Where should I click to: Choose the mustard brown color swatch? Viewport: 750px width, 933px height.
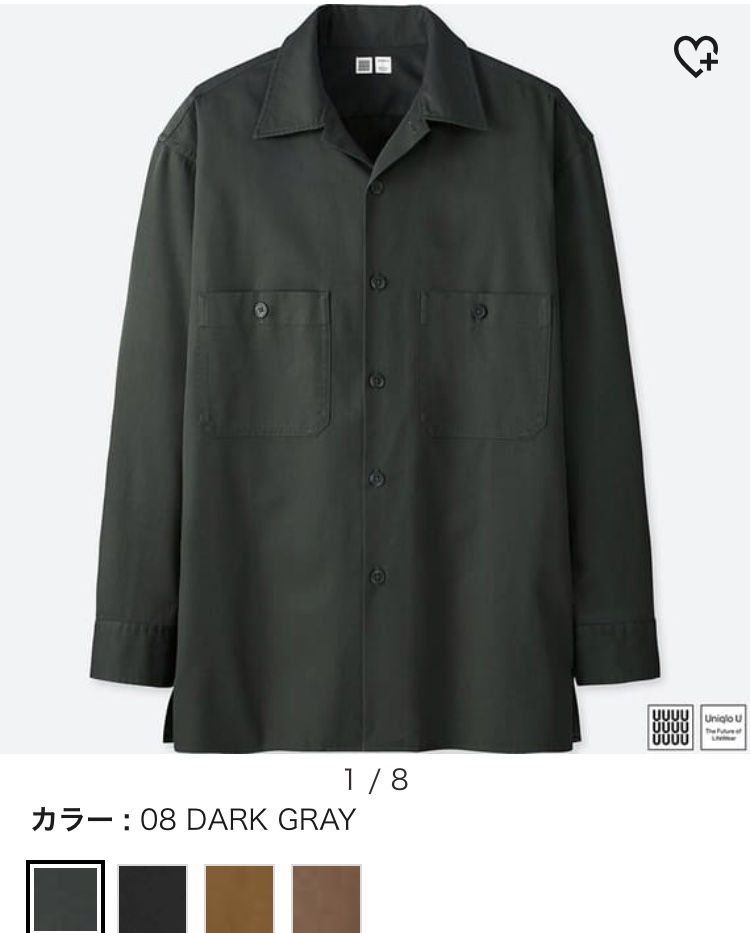coord(239,897)
